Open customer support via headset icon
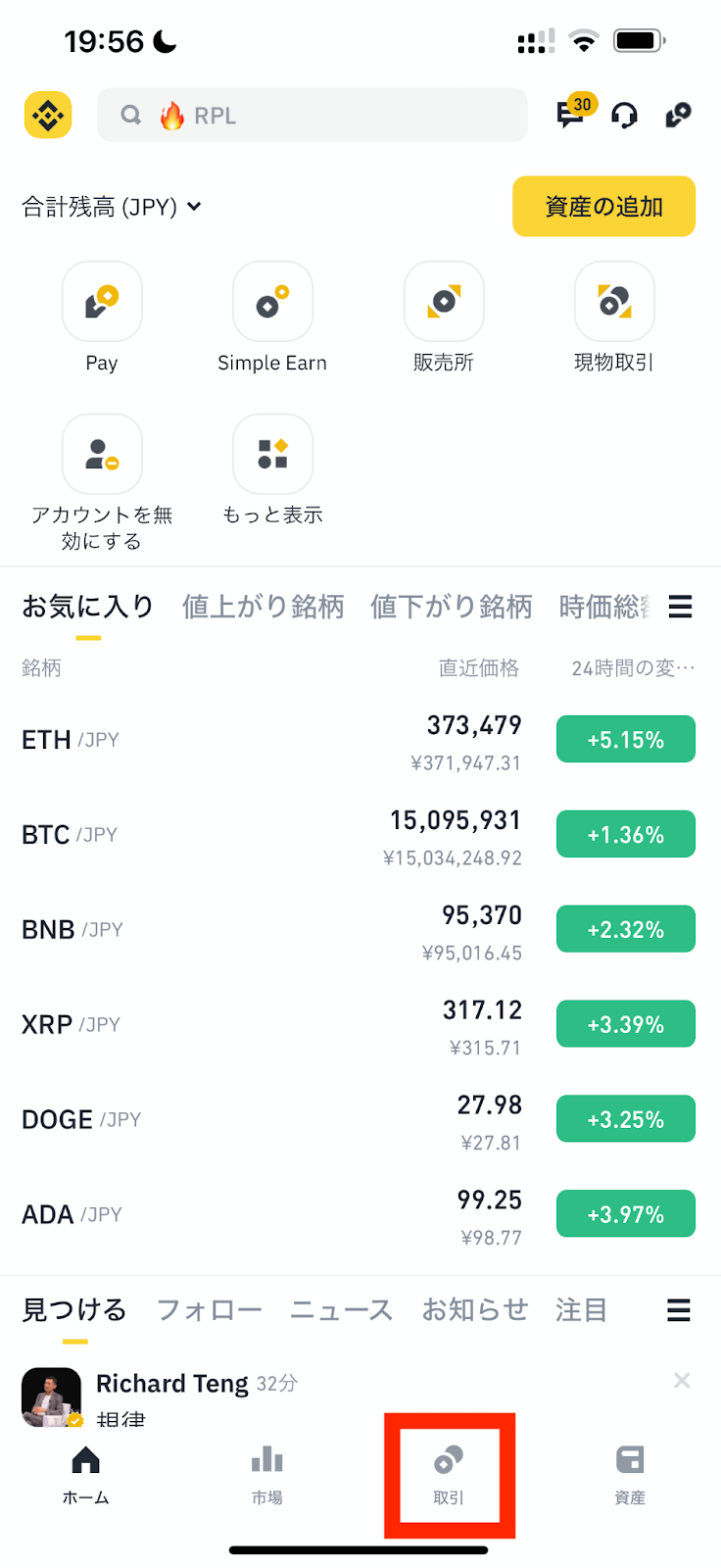 pyautogui.click(x=624, y=115)
